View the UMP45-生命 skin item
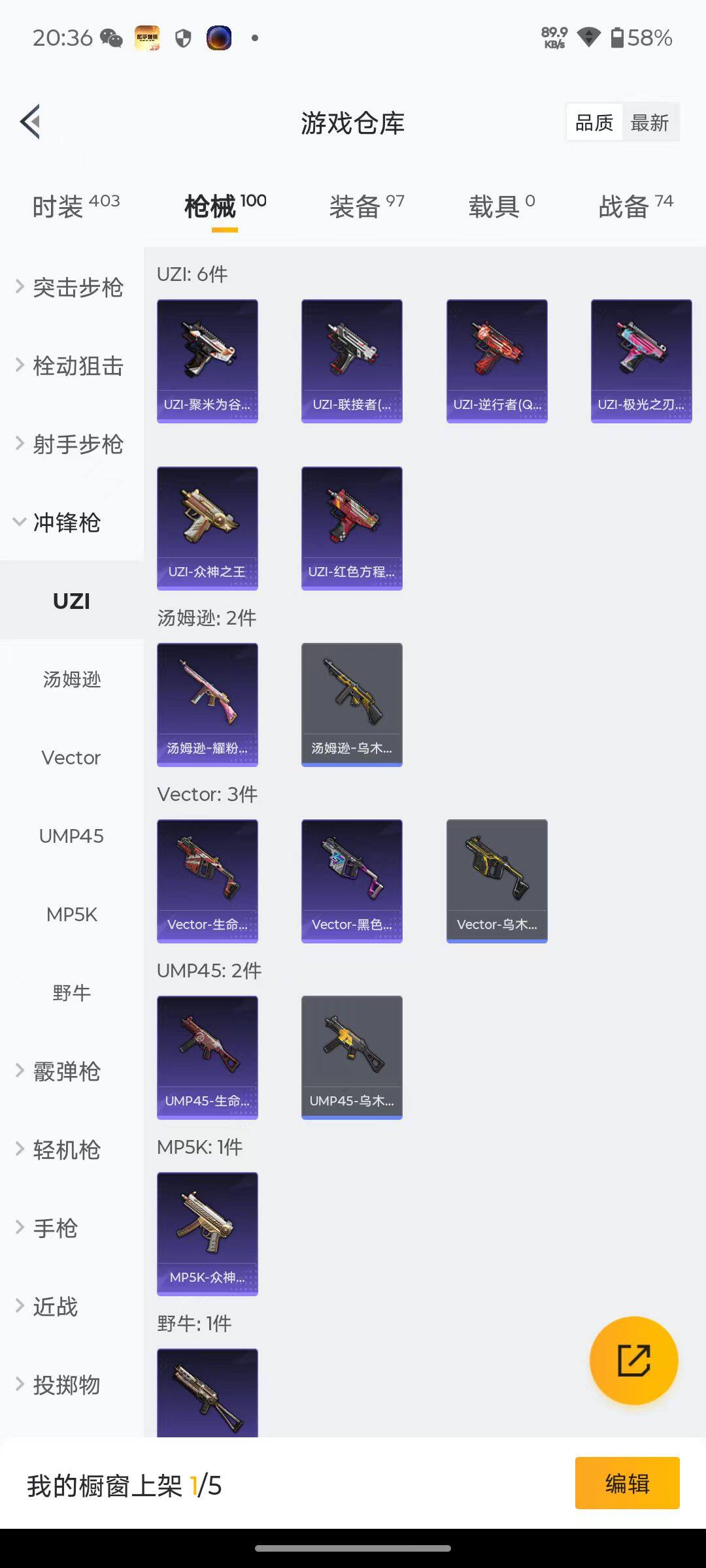Image resolution: width=706 pixels, height=1568 pixels. pyautogui.click(x=207, y=1057)
